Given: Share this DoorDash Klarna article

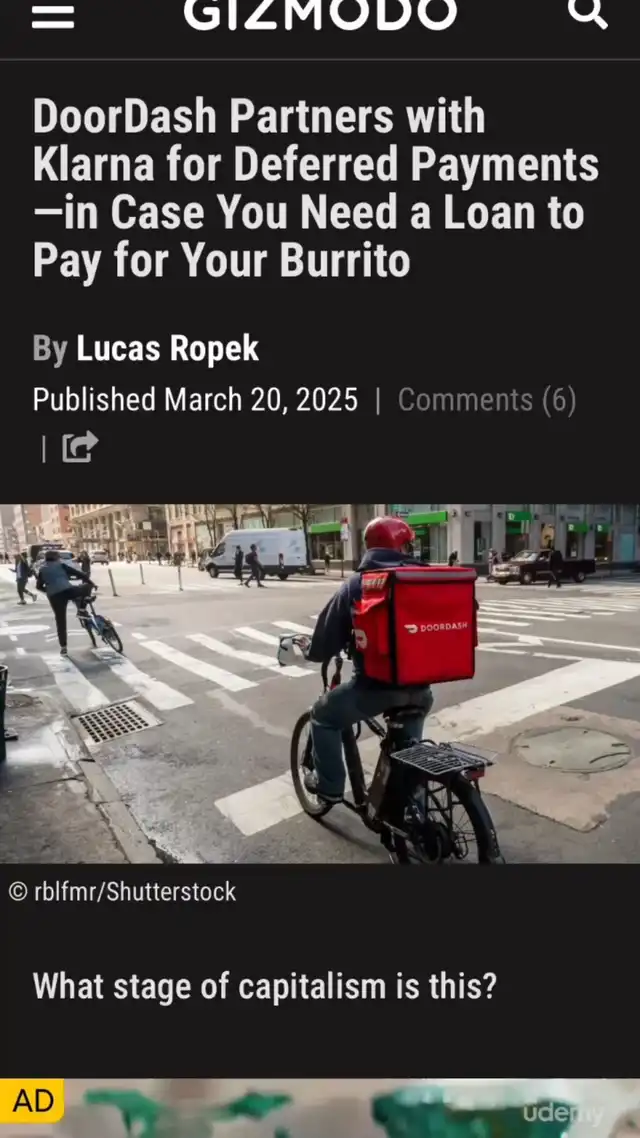Looking at the screenshot, I should coord(80,446).
